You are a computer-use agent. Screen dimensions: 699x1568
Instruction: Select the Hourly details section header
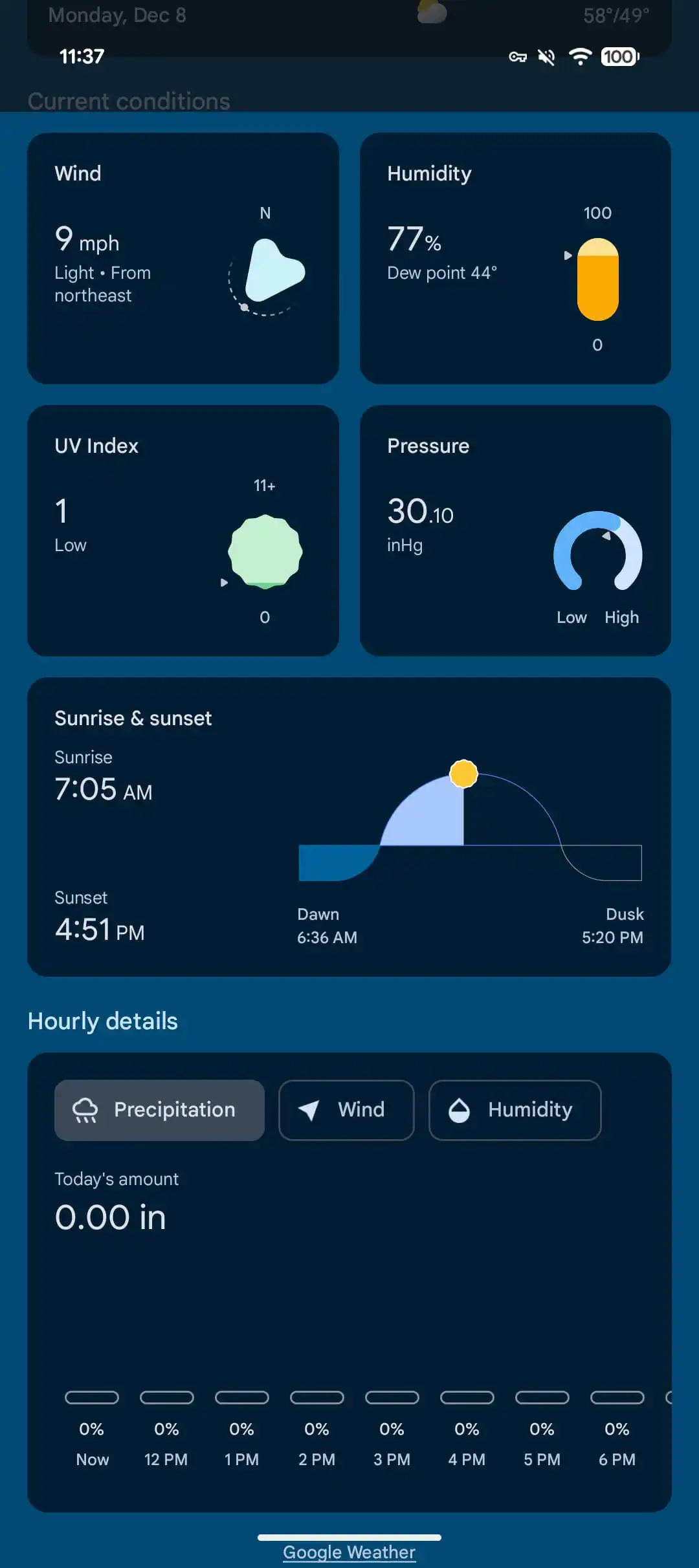pos(102,1021)
